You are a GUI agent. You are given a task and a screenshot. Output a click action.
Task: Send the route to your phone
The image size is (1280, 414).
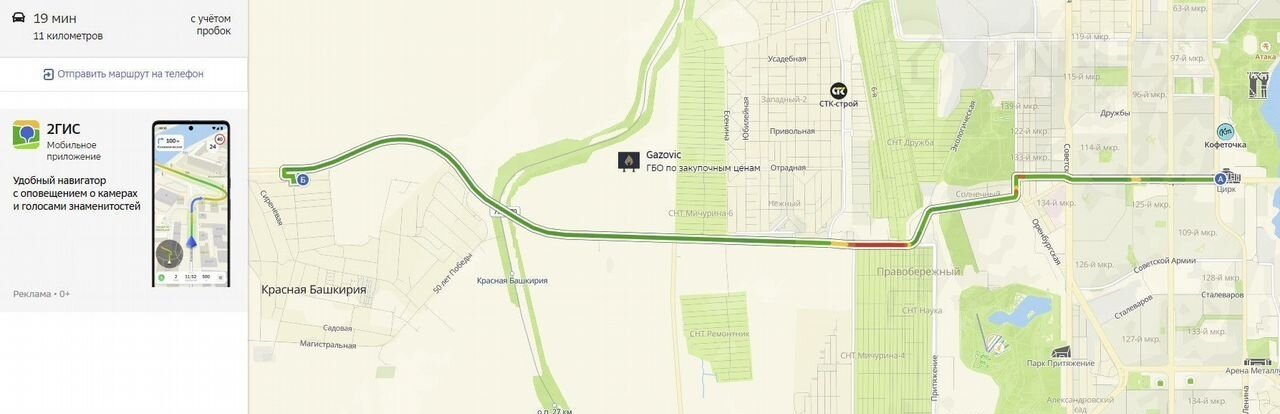coord(123,74)
